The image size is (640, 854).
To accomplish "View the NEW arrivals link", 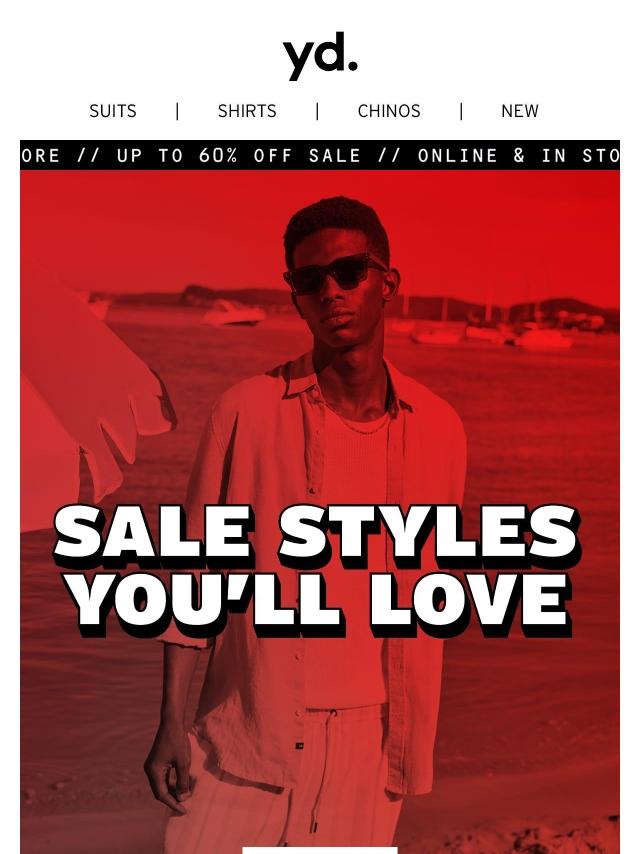I will click(519, 111).
